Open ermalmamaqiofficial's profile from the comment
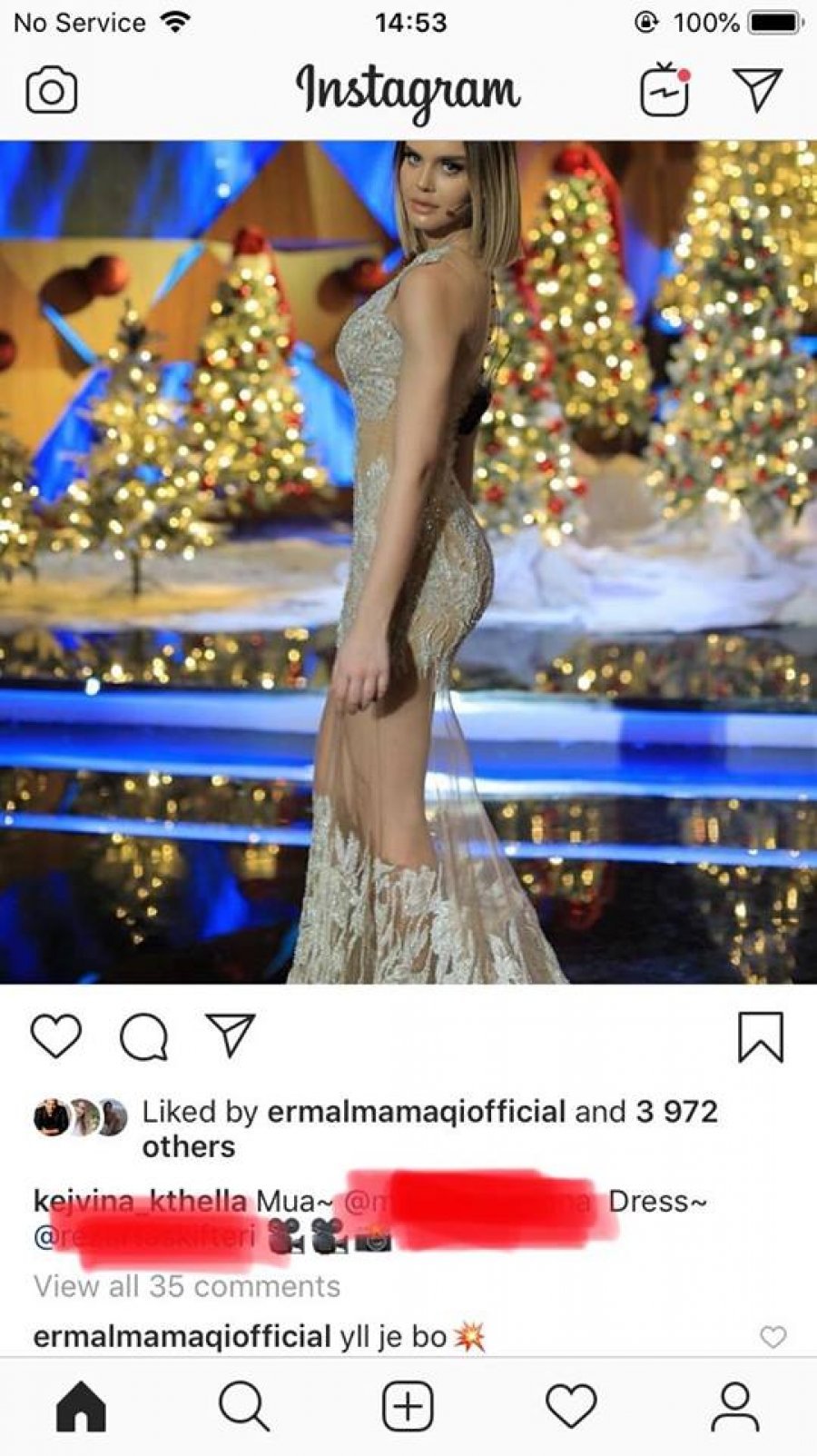This screenshot has height=1456, width=817. pyautogui.click(x=182, y=1336)
